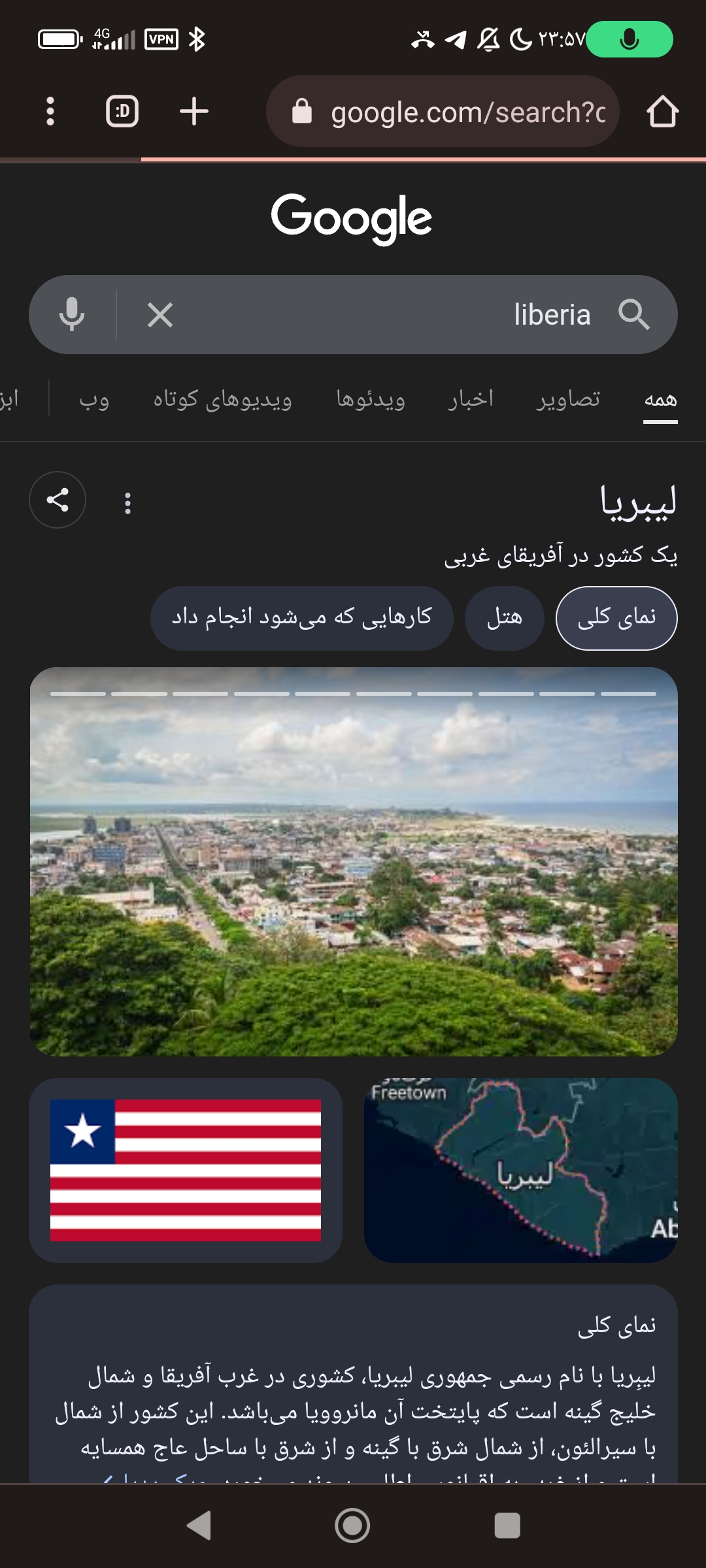706x1568 pixels.
Task: Tap the google.com address bar
Action: (x=443, y=111)
